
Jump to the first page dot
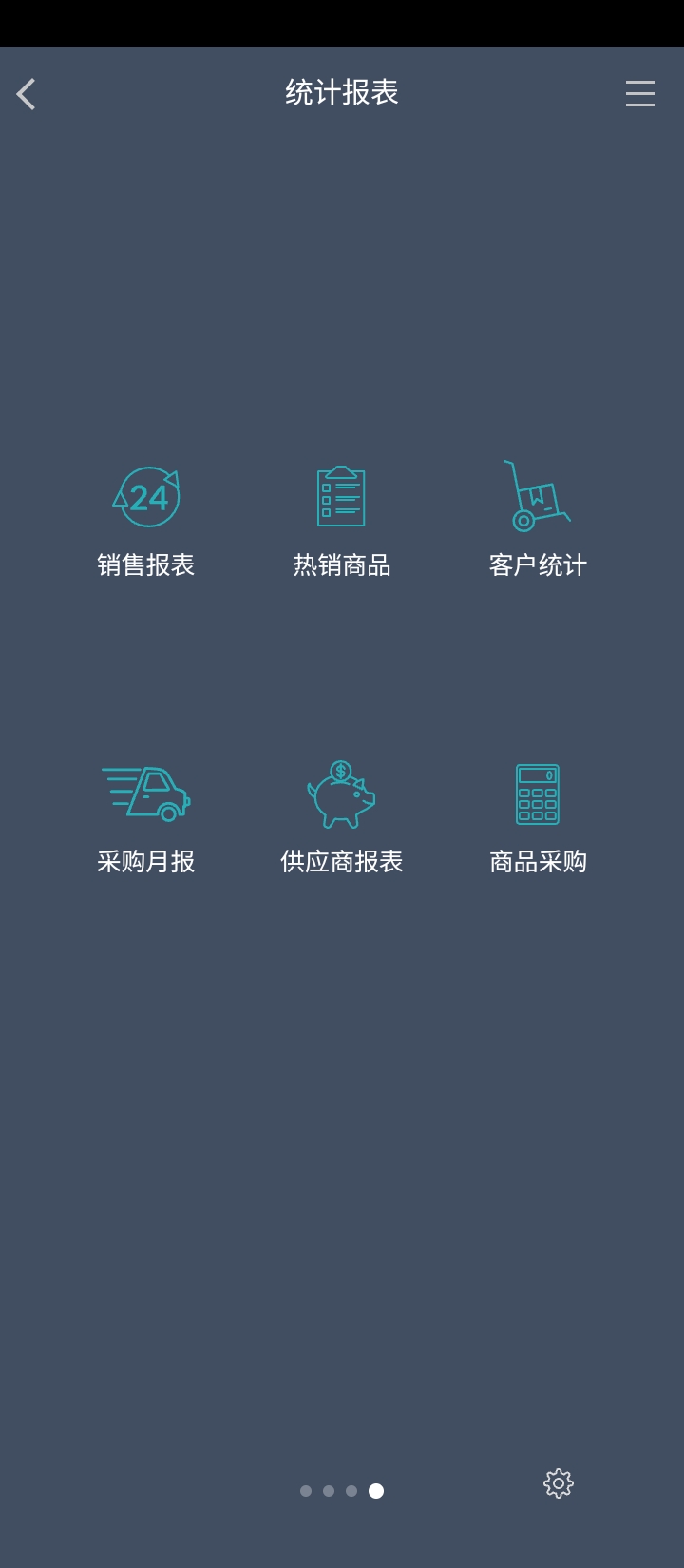pyautogui.click(x=306, y=1491)
